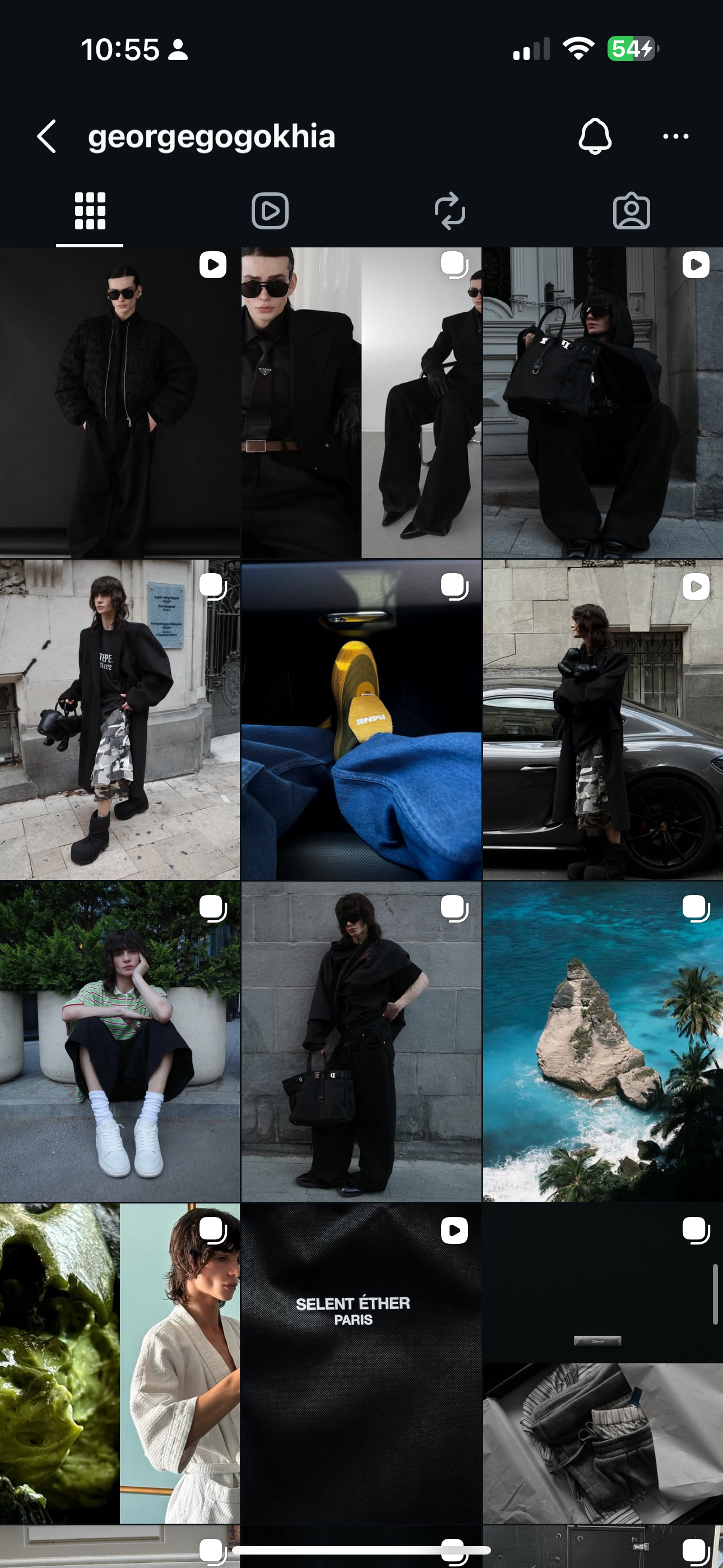Viewport: 723px width, 1568px height.
Task: Open the notifications bell for this profile
Action: 595,136
